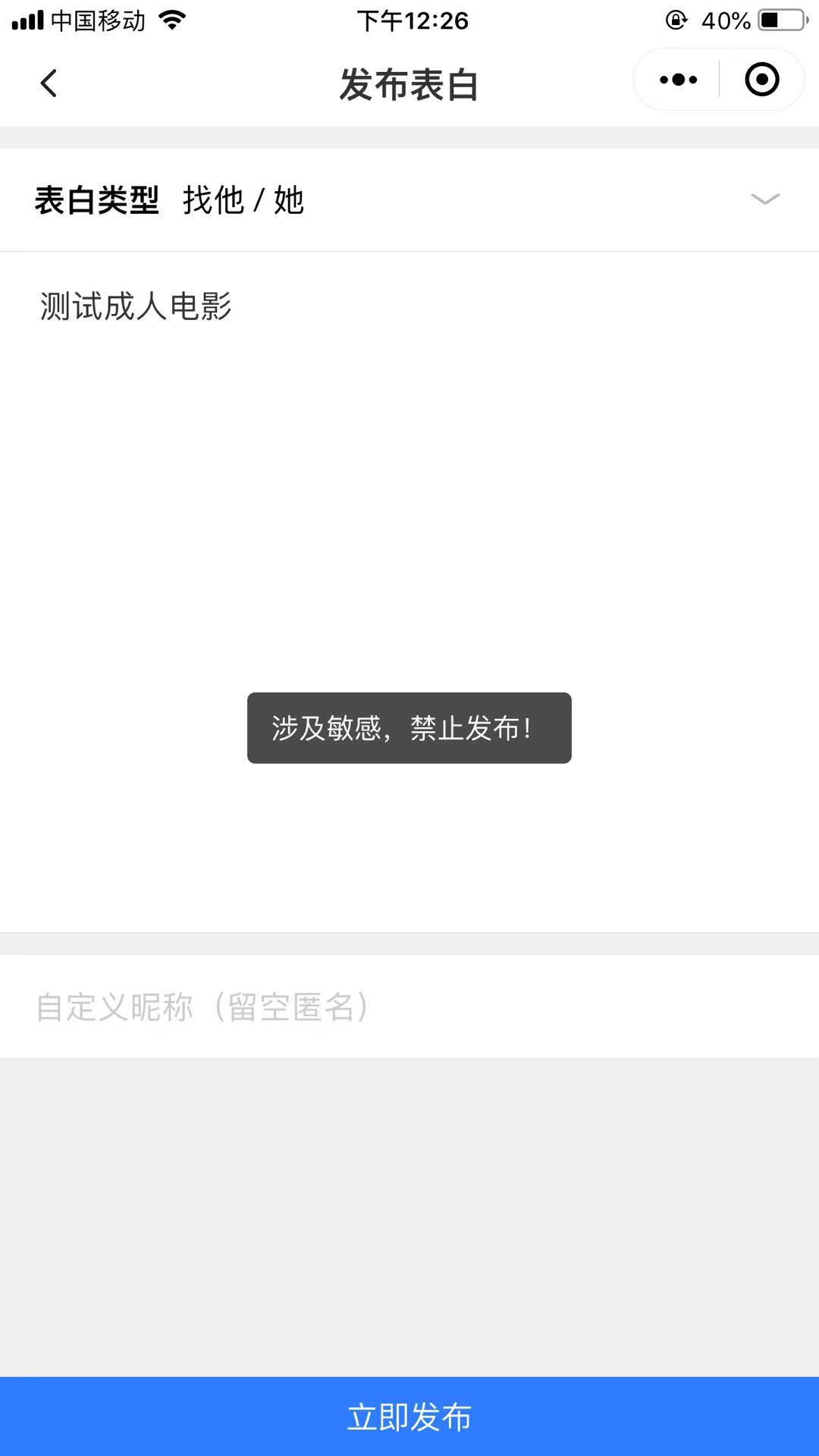Focus the 自定义昵称 nickname field
Image resolution: width=819 pixels, height=1456 pixels.
pyautogui.click(x=409, y=1006)
